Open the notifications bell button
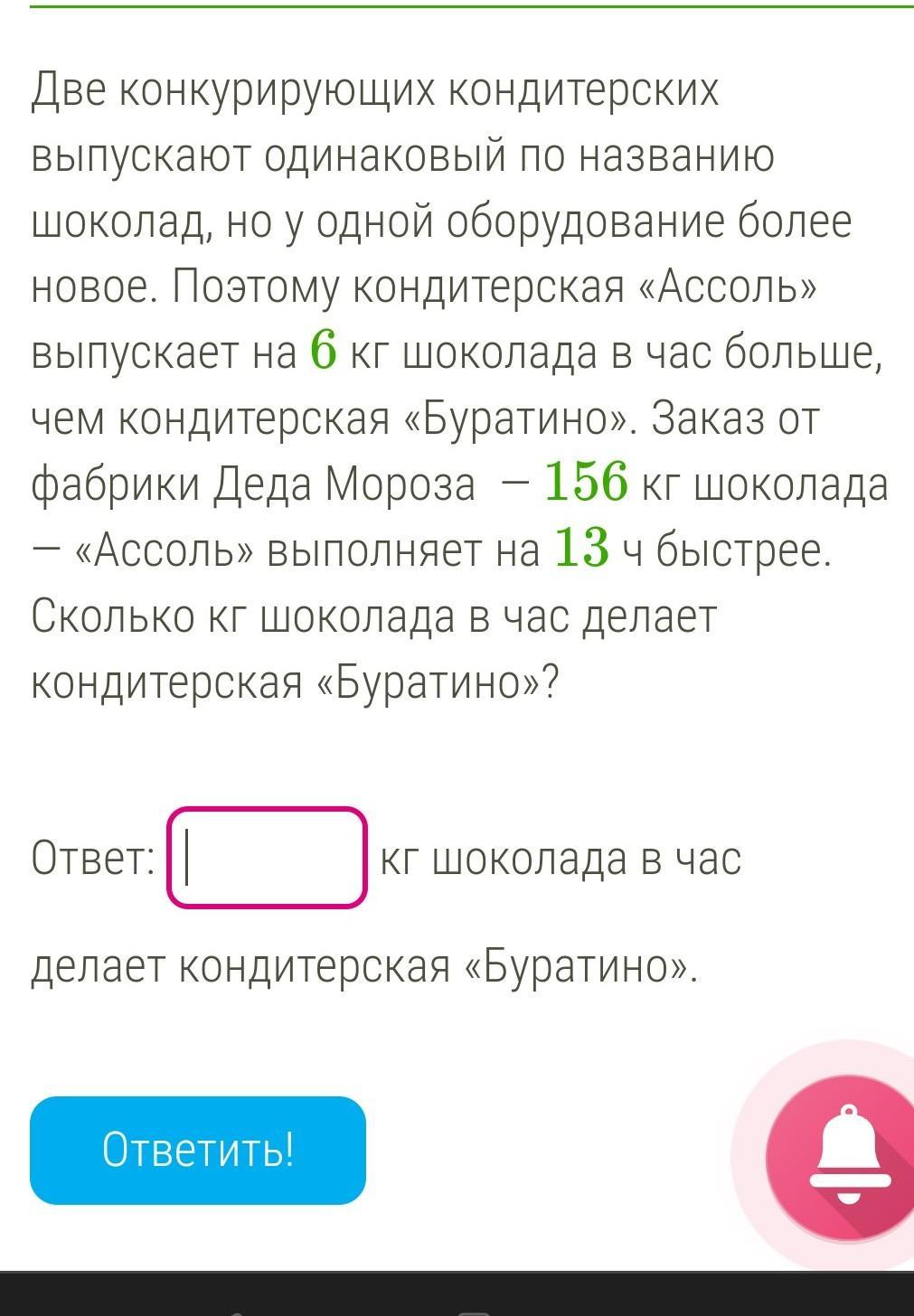 847,1156
